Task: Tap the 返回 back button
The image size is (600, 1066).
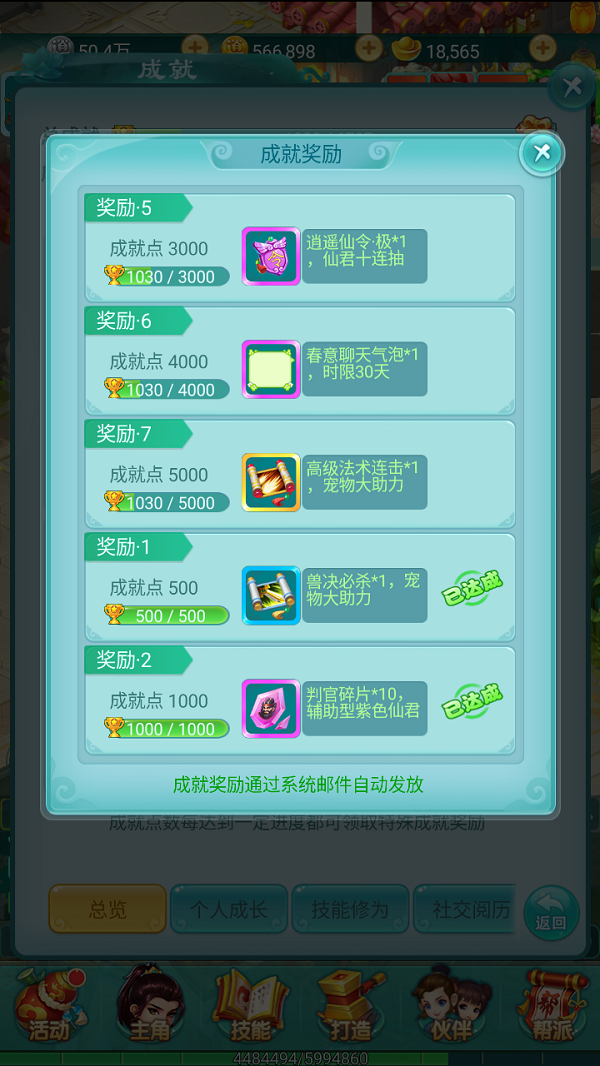Action: pyautogui.click(x=551, y=913)
